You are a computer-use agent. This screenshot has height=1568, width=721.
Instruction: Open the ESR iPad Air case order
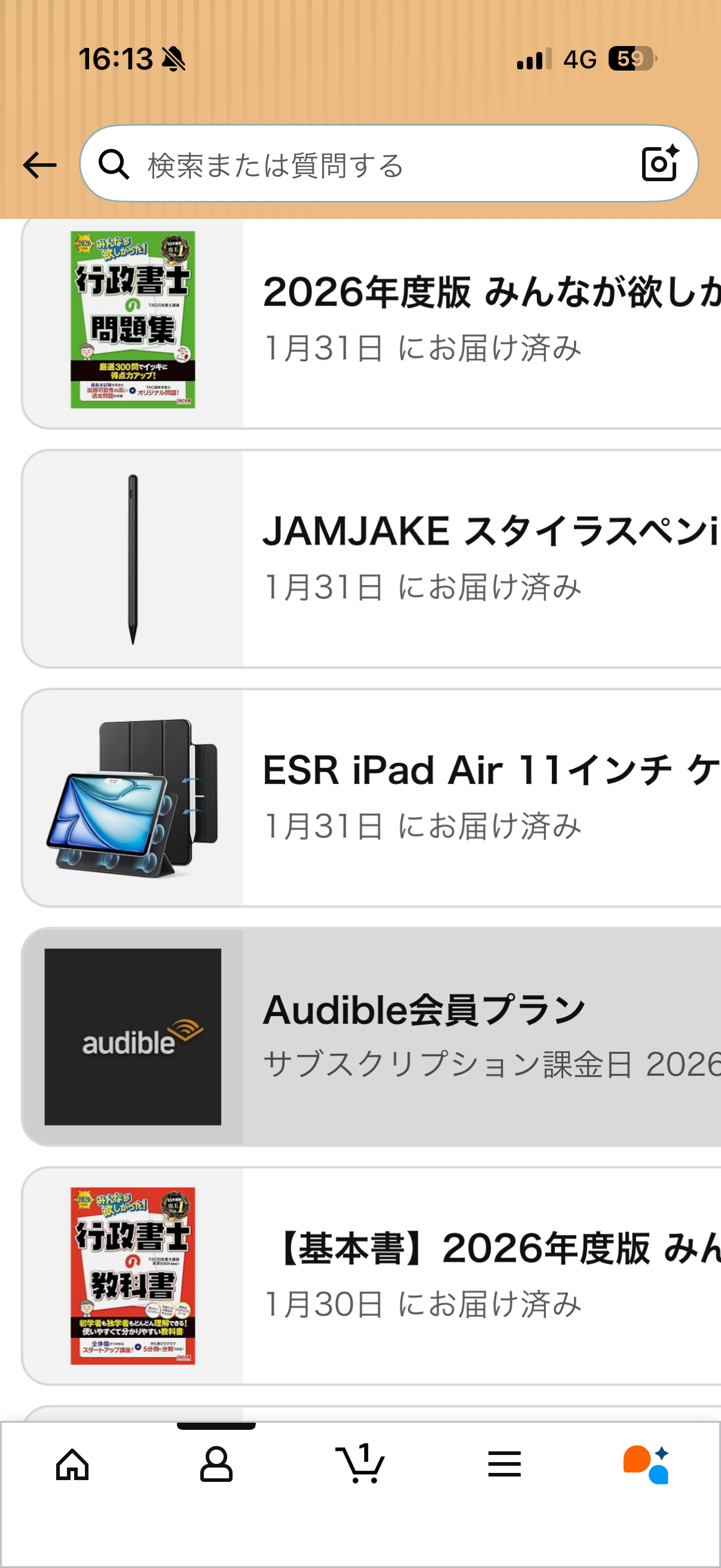pyautogui.click(x=426, y=797)
